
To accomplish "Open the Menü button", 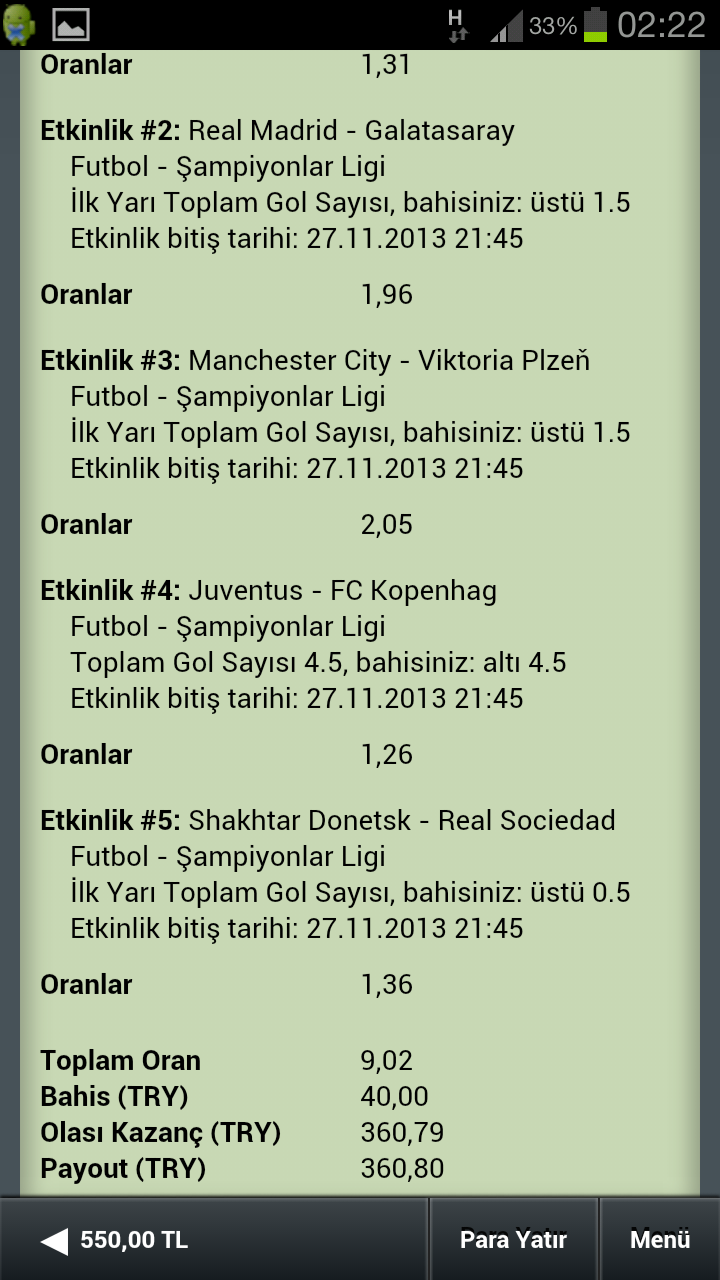I will coord(659,1240).
